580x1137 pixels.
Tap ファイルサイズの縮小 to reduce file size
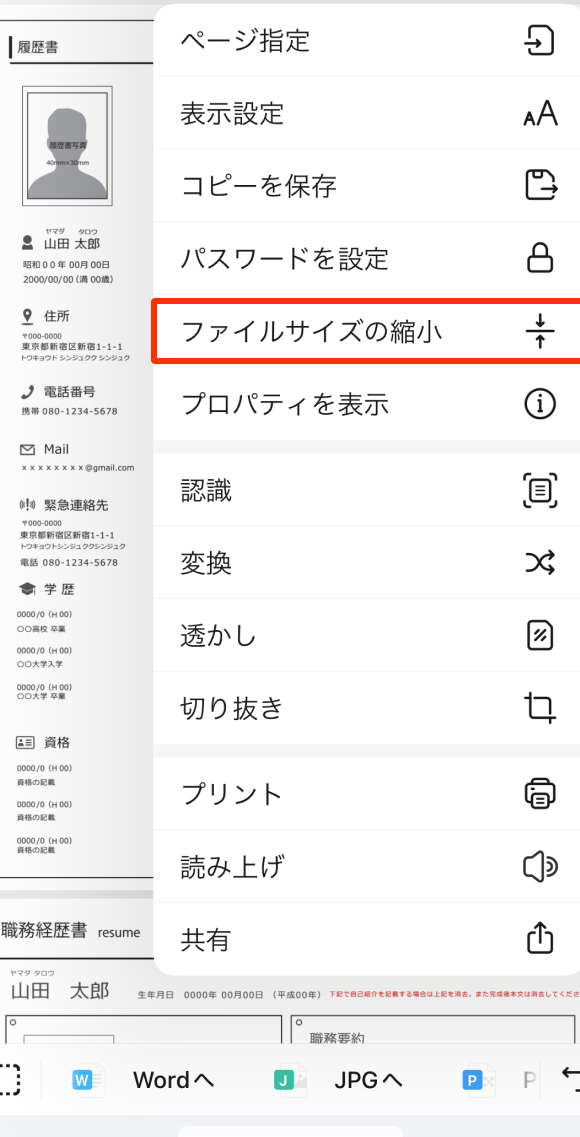point(367,331)
